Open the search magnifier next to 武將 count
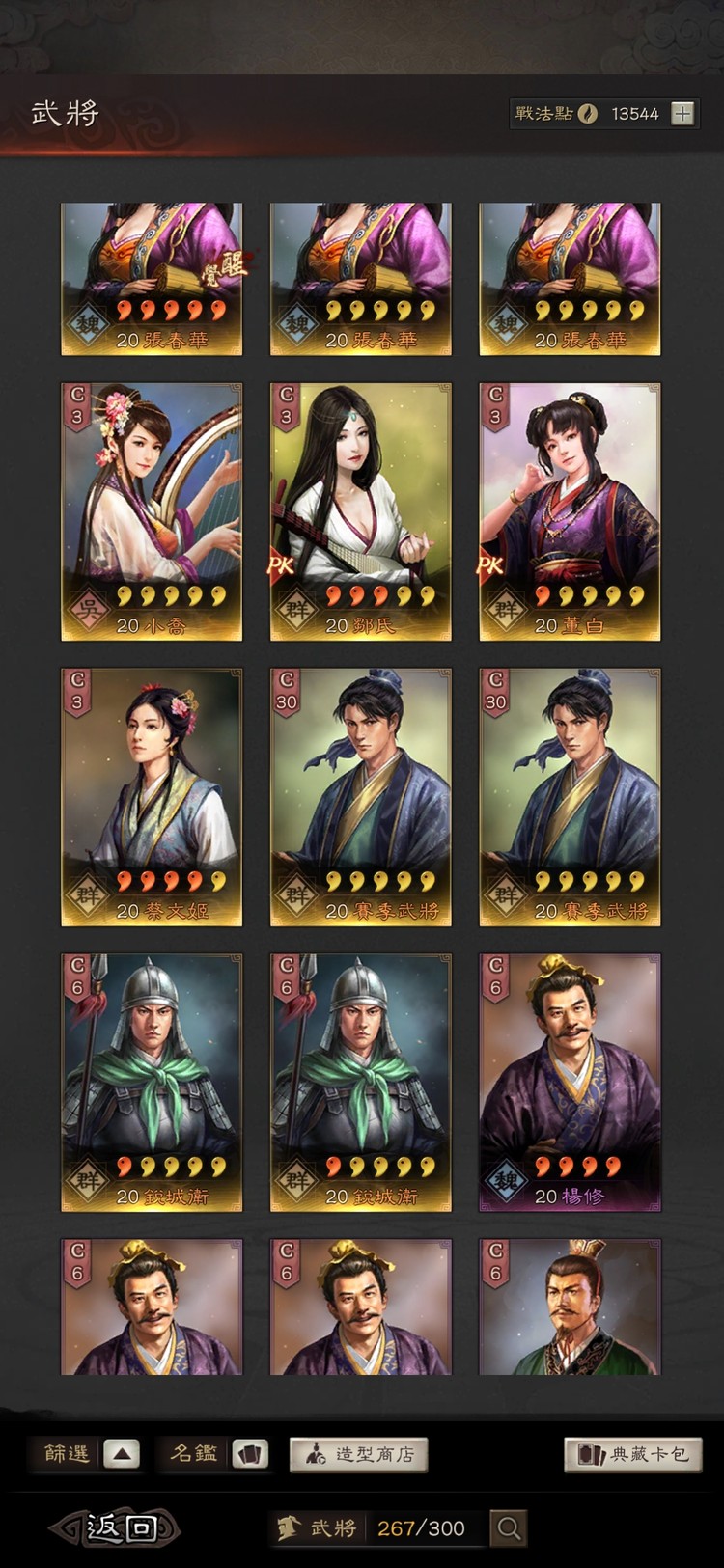The width and height of the screenshot is (724, 1568). pyautogui.click(x=509, y=1527)
